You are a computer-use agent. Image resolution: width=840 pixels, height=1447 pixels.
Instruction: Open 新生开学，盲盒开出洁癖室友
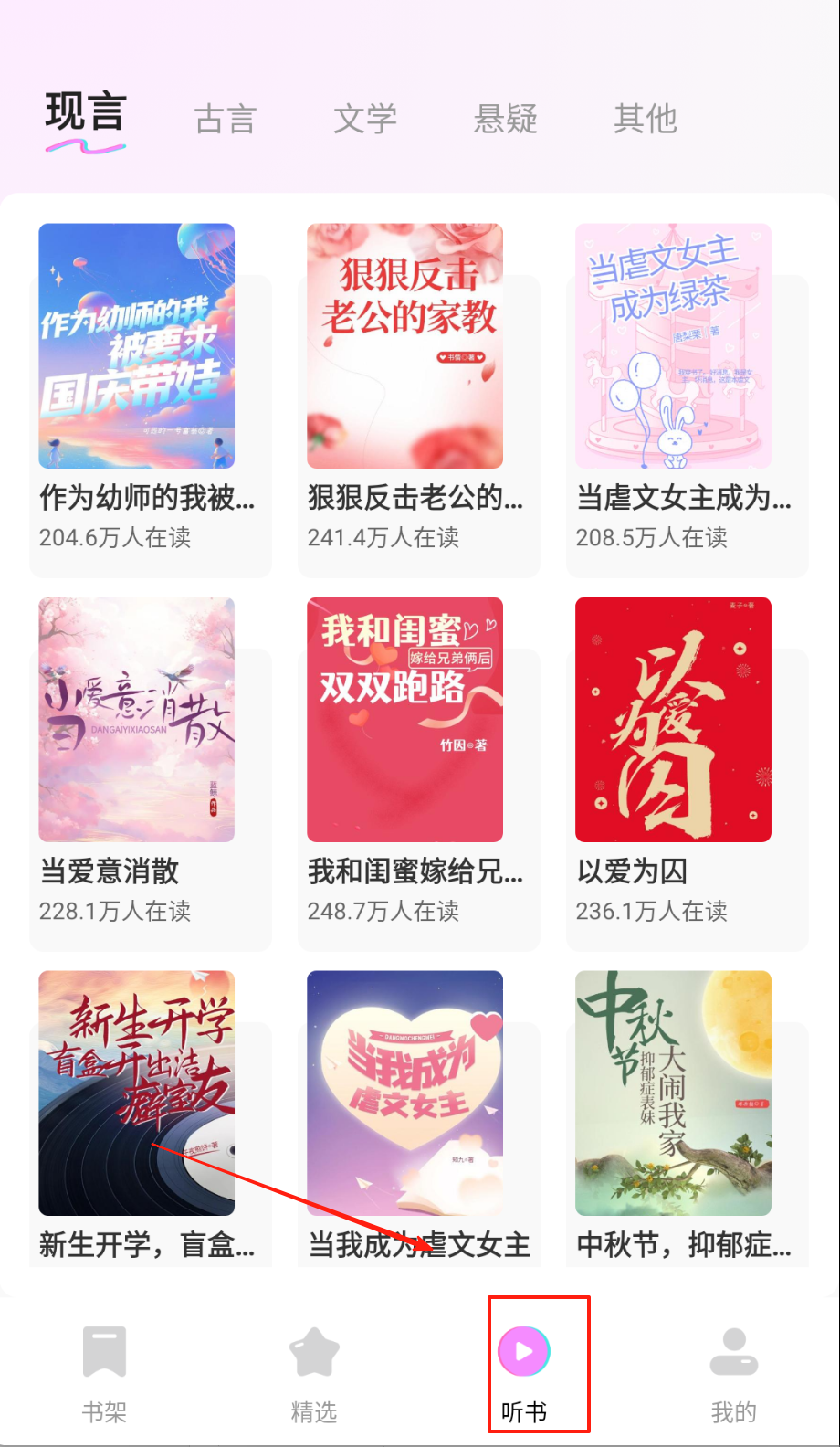pos(137,1093)
